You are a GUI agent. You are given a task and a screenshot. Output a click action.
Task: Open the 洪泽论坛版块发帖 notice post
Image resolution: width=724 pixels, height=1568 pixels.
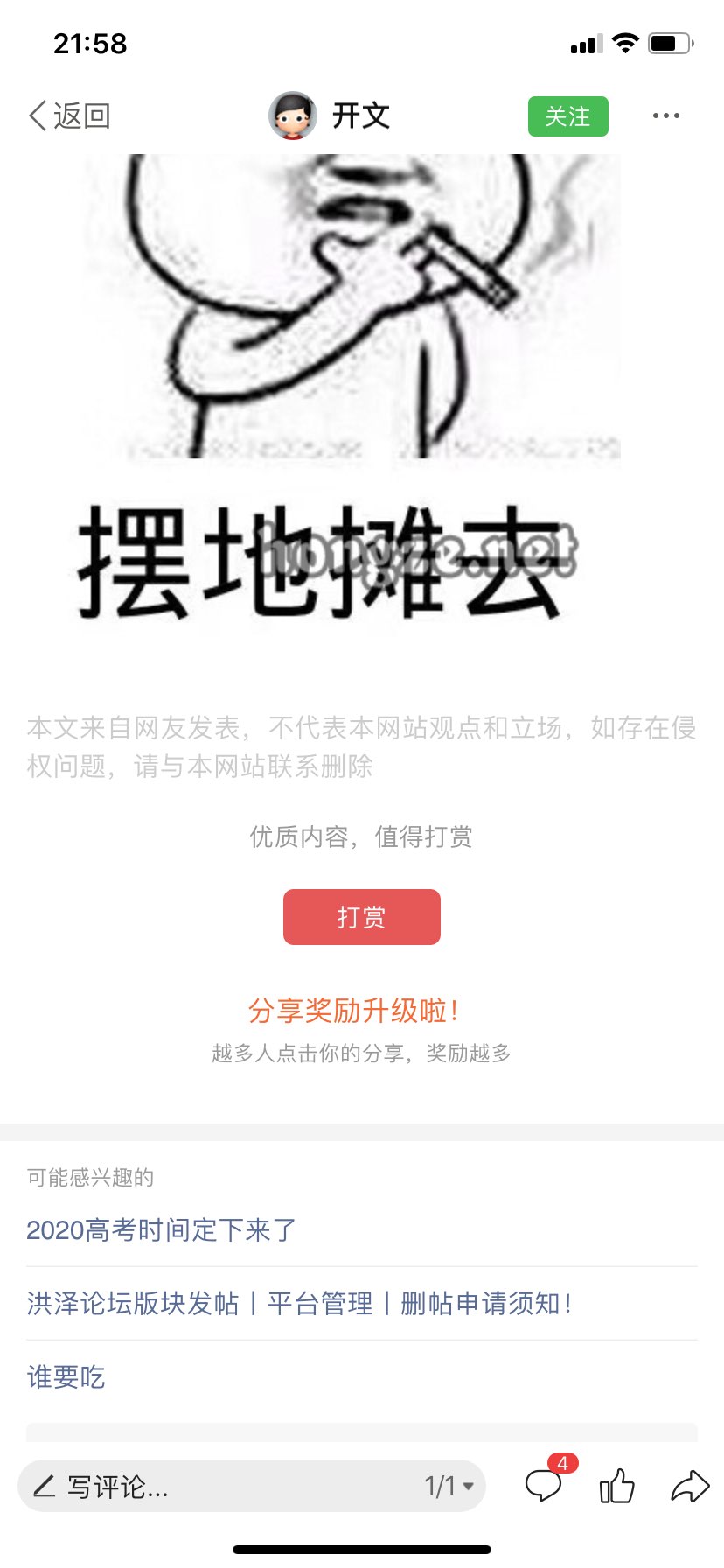[x=299, y=1304]
